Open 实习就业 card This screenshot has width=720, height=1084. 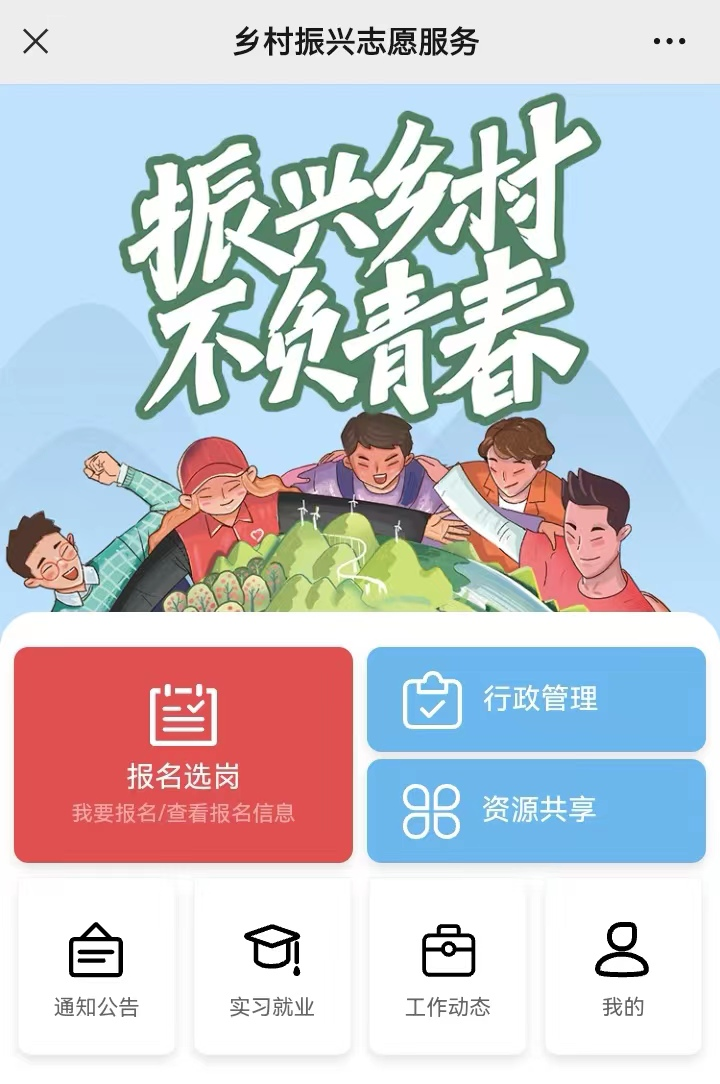[272, 966]
